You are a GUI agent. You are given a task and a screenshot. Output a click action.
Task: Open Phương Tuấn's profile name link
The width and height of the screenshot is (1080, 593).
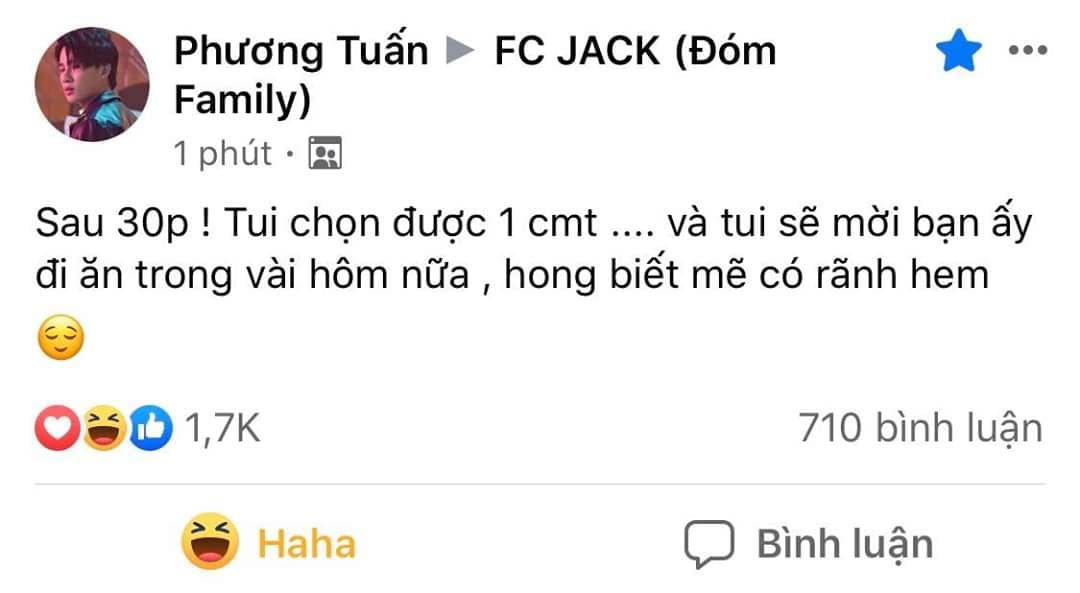click(300, 51)
